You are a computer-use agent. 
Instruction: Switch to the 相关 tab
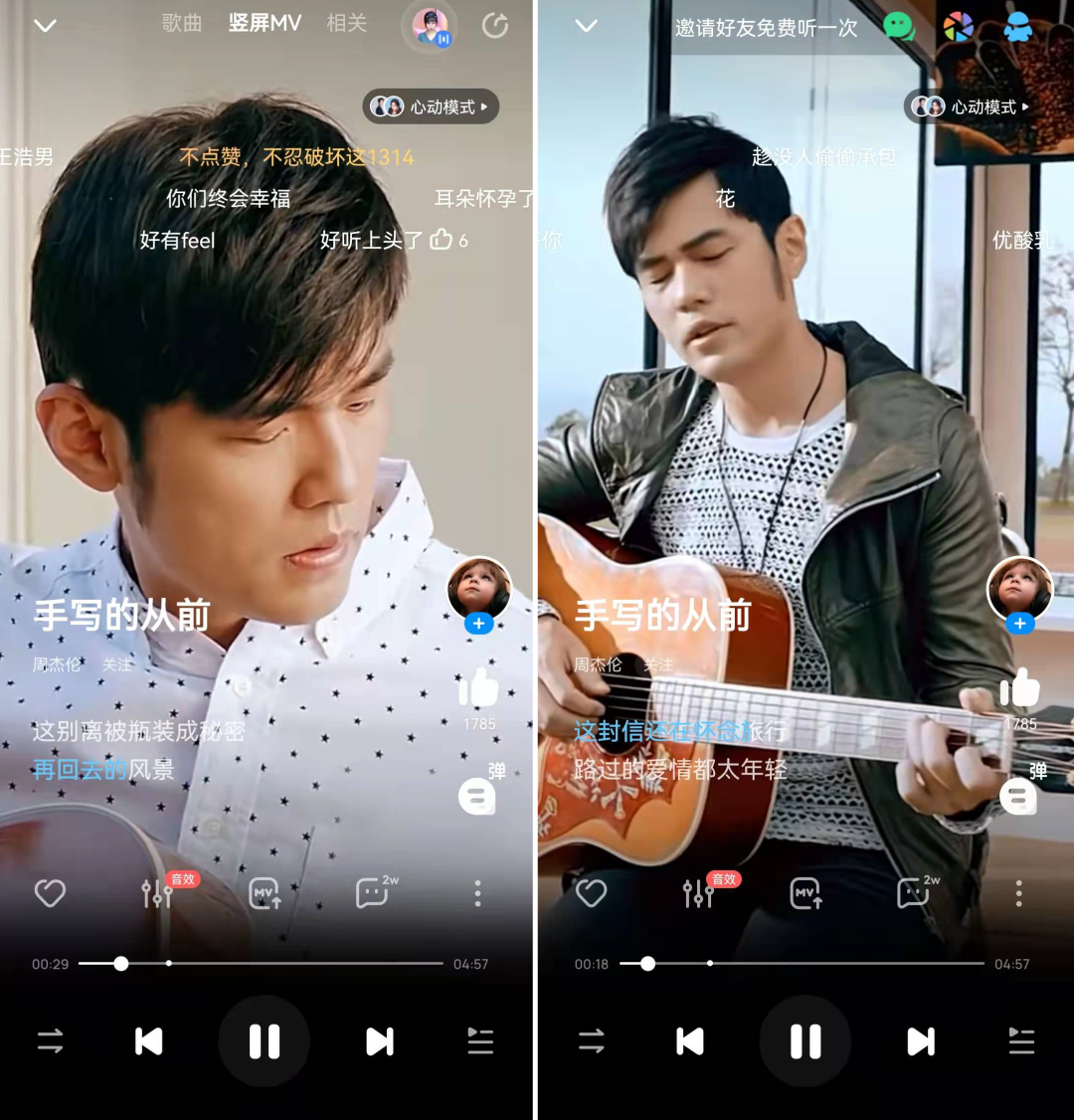(x=346, y=23)
